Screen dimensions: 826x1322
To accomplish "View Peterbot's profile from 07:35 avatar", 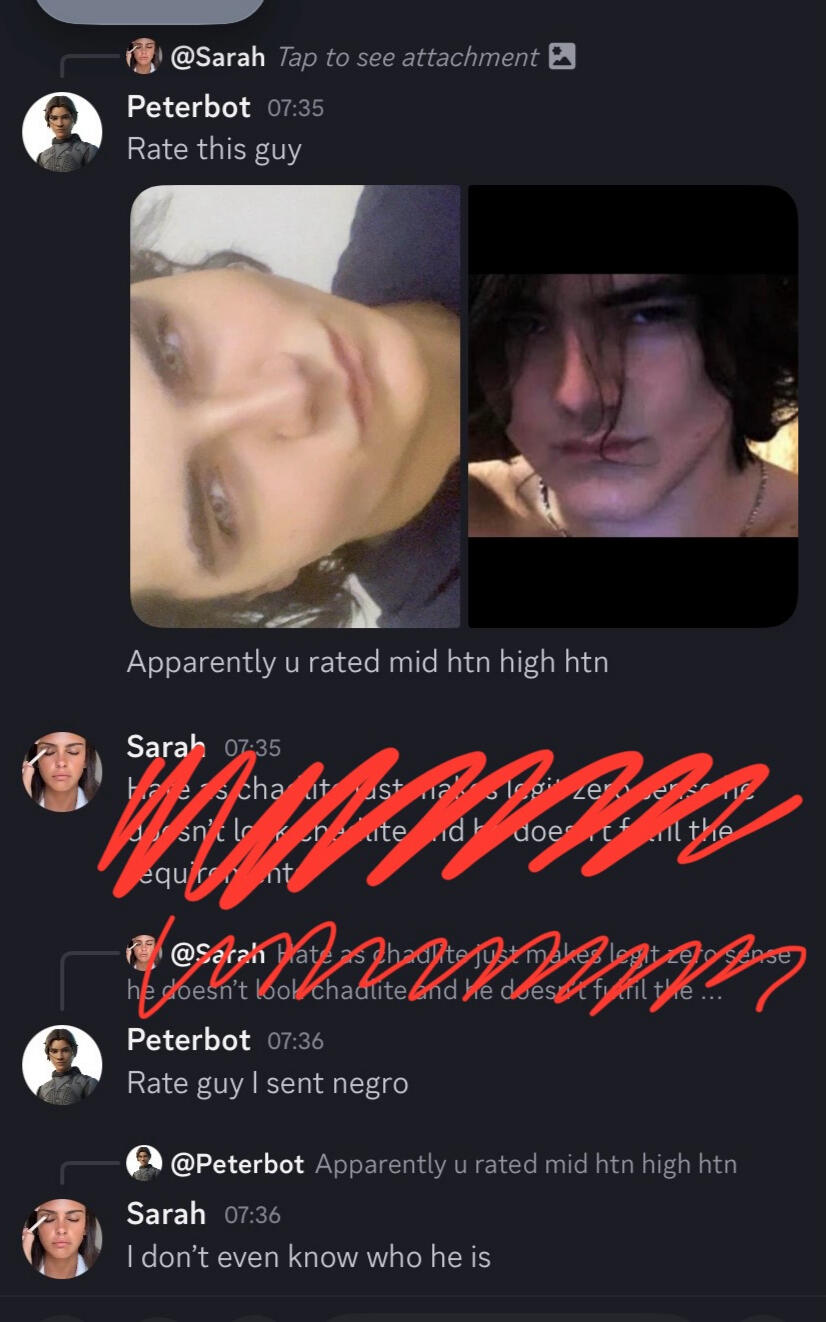I will click(62, 132).
